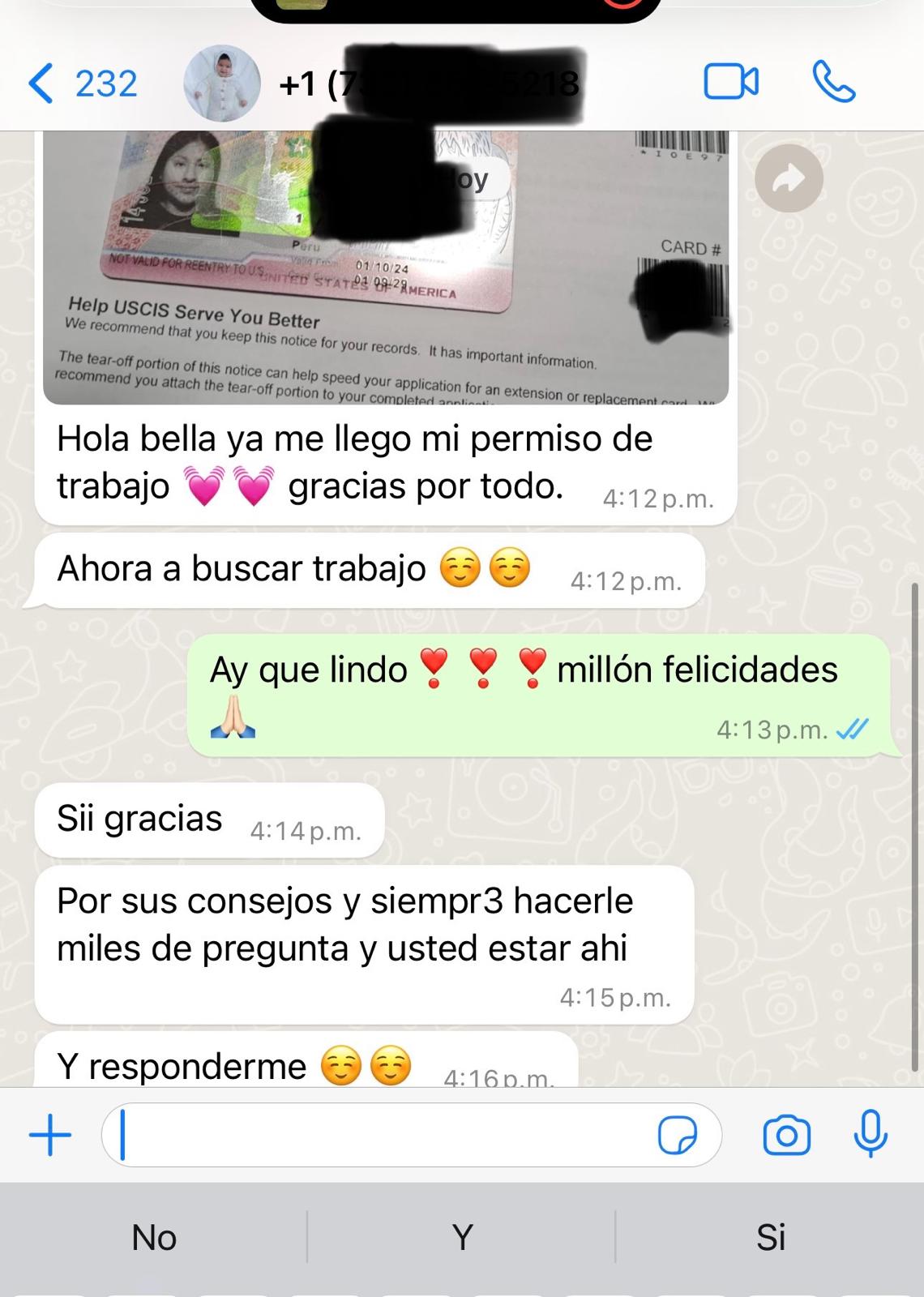
Task: Record a voice message
Action: 871,1134
